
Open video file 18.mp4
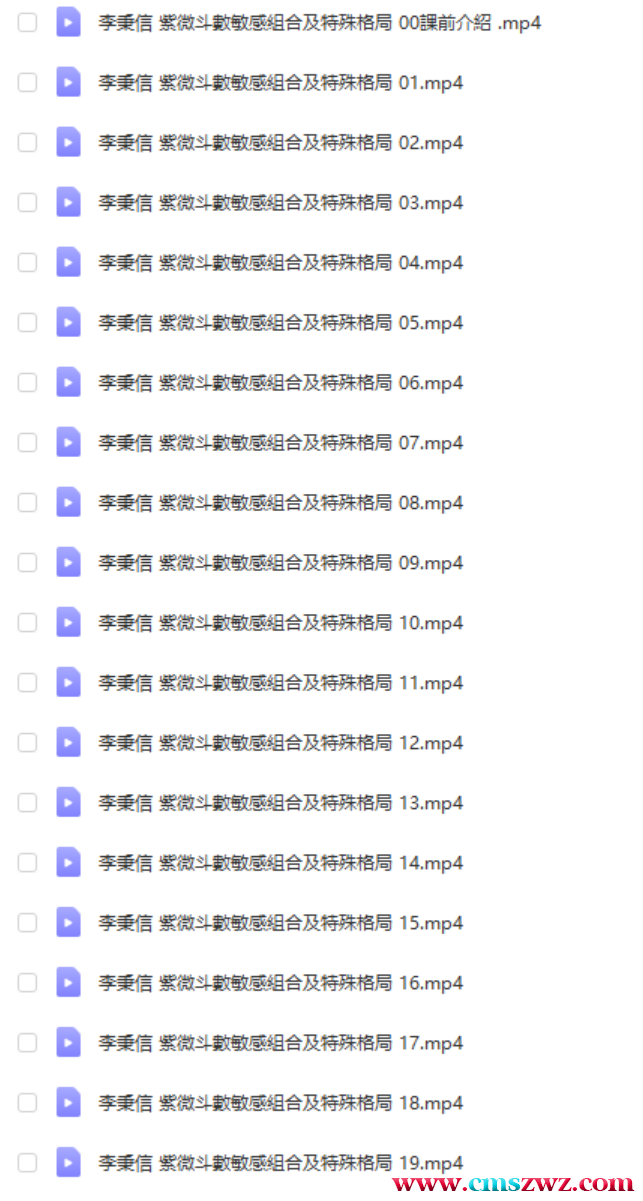[x=280, y=1102]
